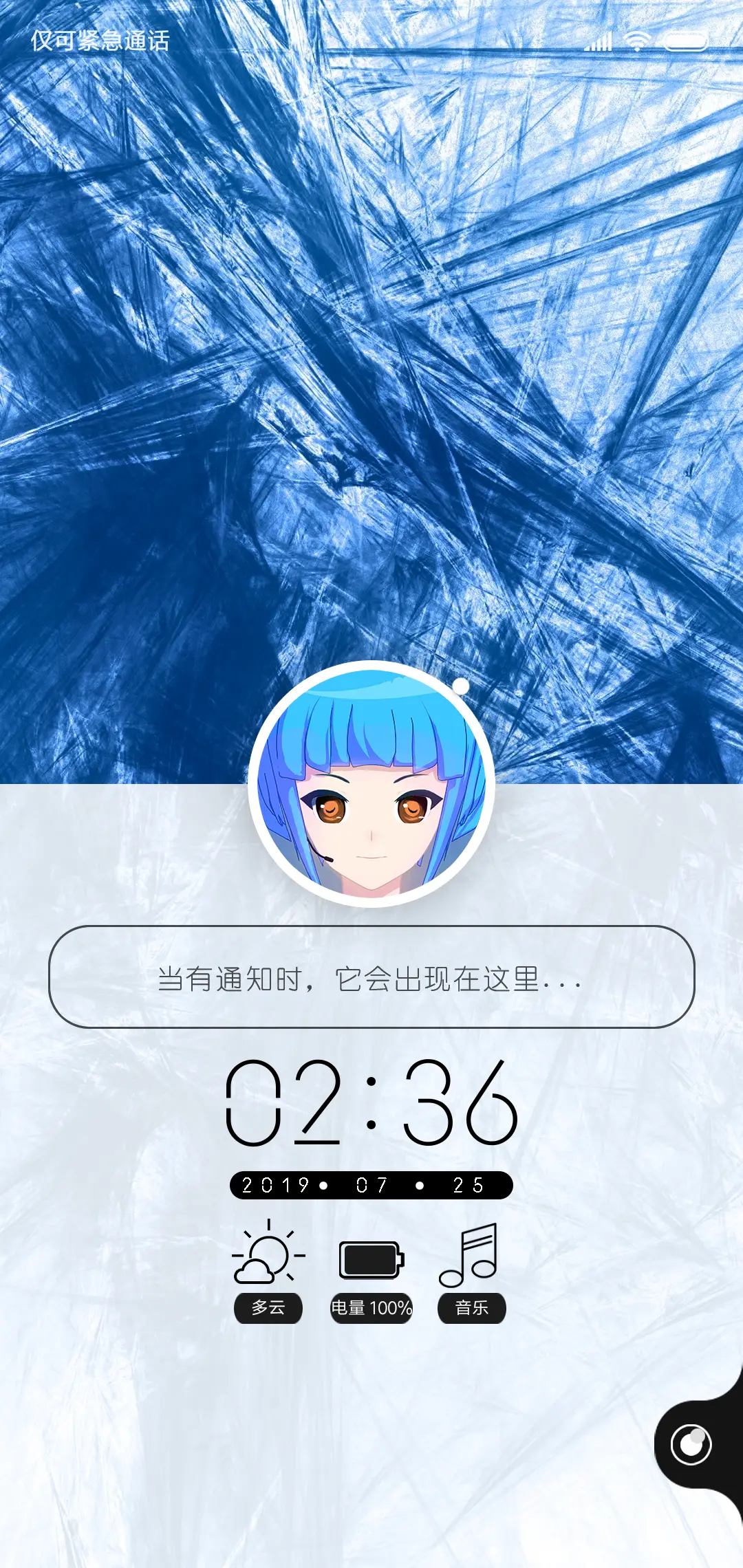
Task: Open the camera shortcut in the corner
Action: [691, 1444]
